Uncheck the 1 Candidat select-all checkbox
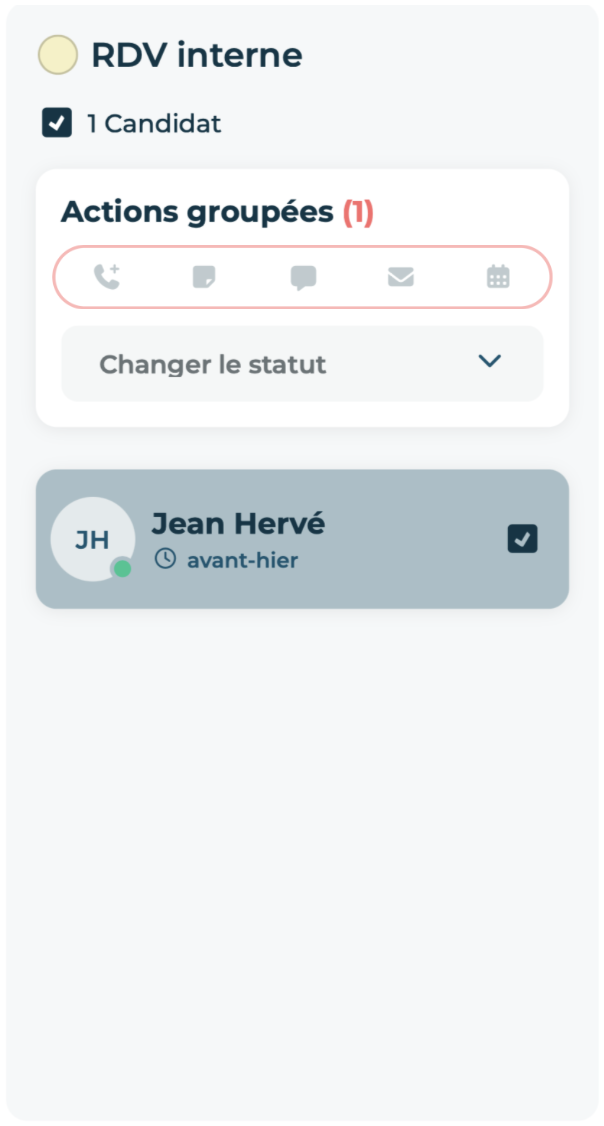This screenshot has height=1126, width=604. pyautogui.click(x=57, y=123)
